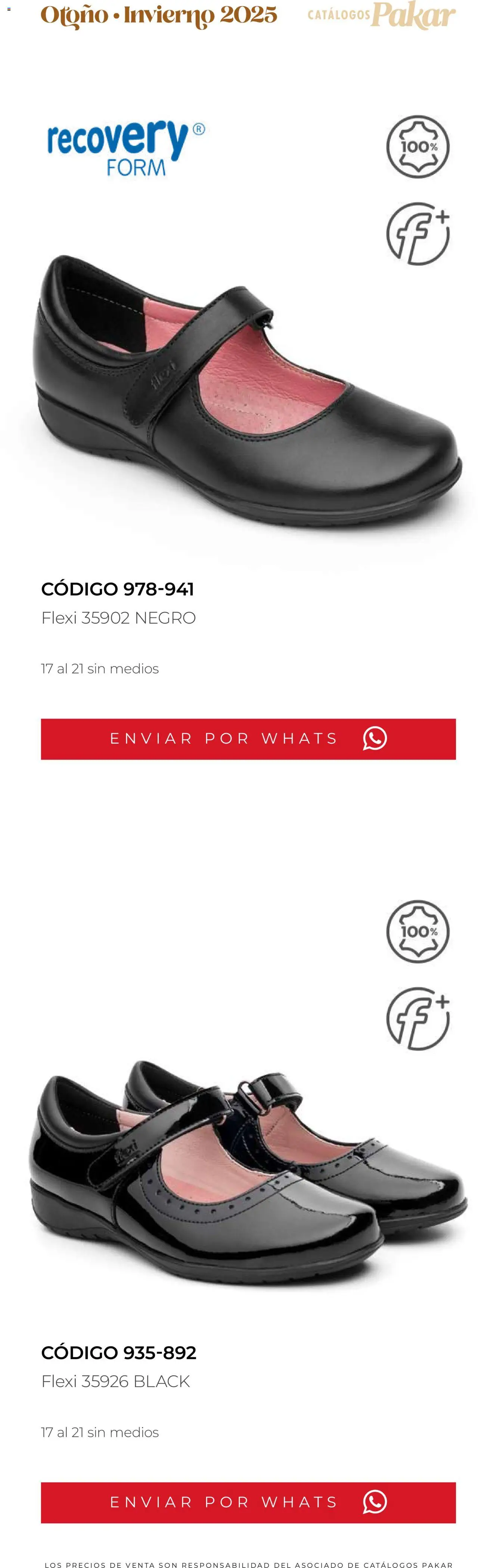Send Flexi 35902 NEGRO via WhatsApp
This screenshot has width=478, height=1568.
coord(248,738)
